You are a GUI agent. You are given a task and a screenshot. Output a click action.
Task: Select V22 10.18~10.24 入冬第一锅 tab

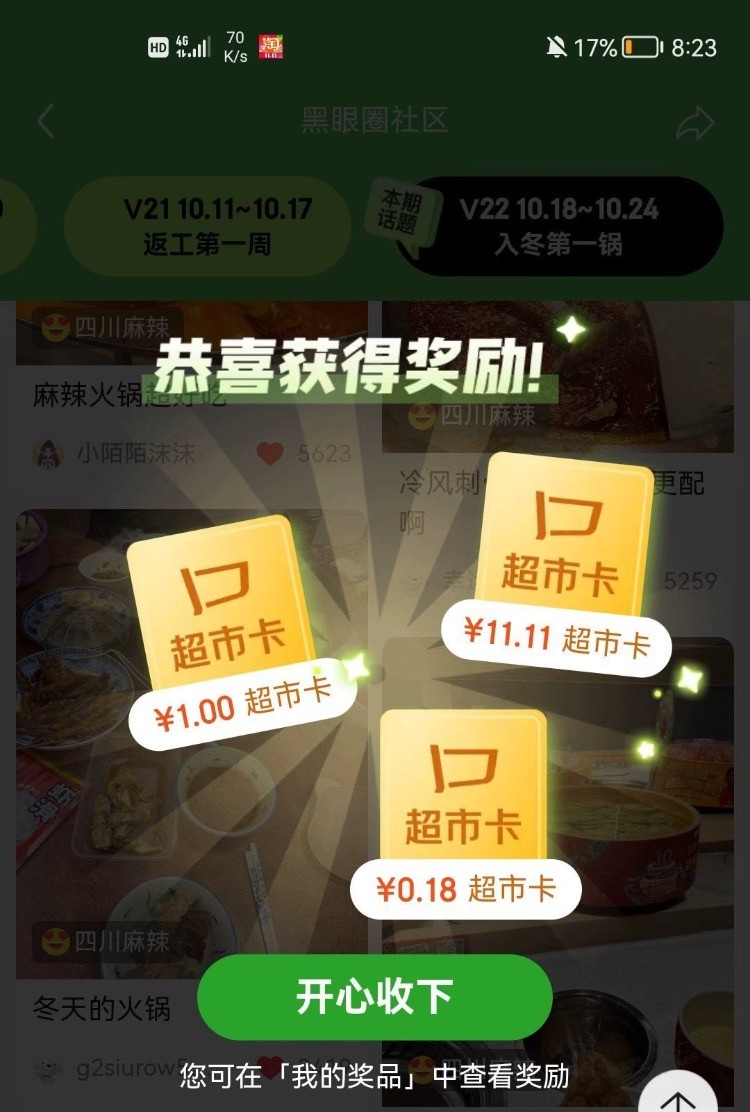(558, 226)
